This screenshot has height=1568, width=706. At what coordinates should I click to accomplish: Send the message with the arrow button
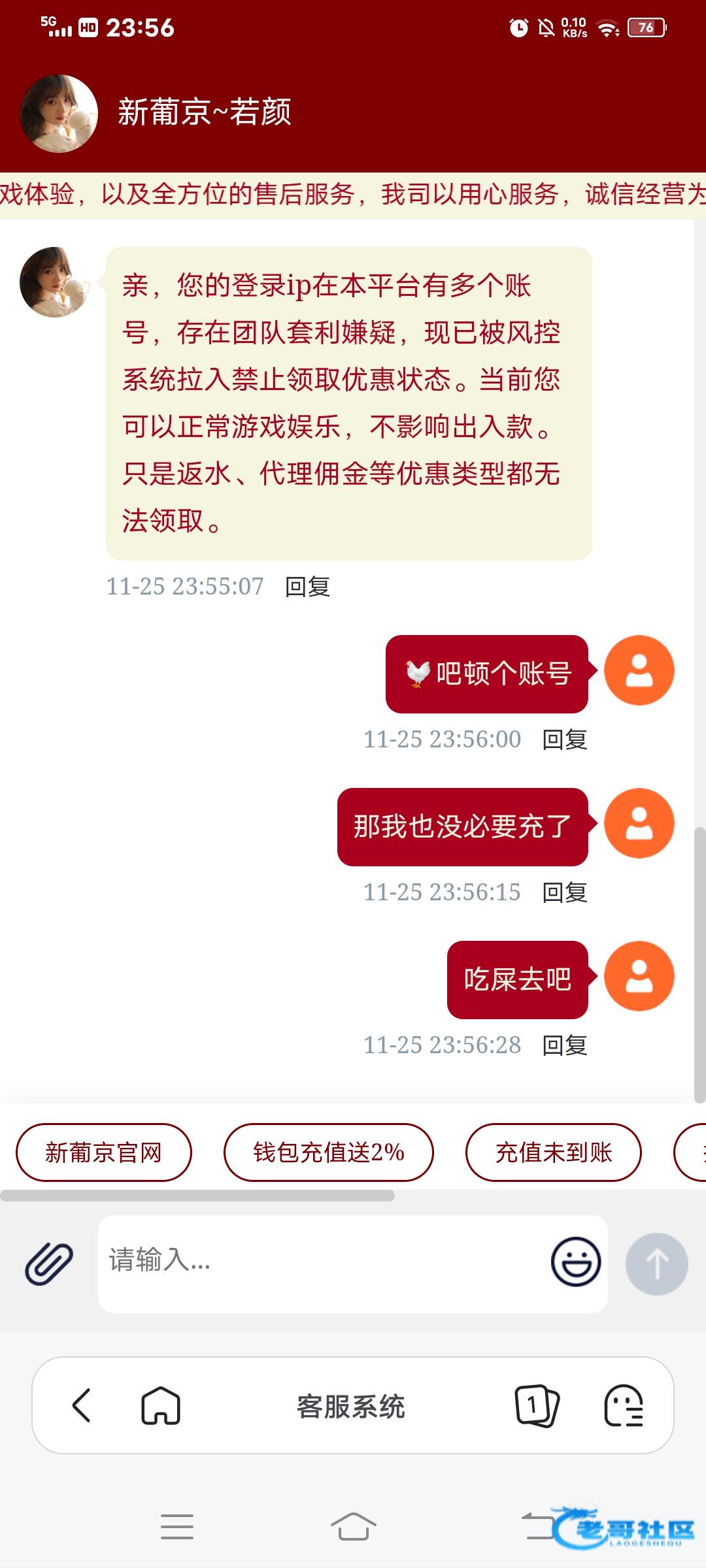(656, 1264)
